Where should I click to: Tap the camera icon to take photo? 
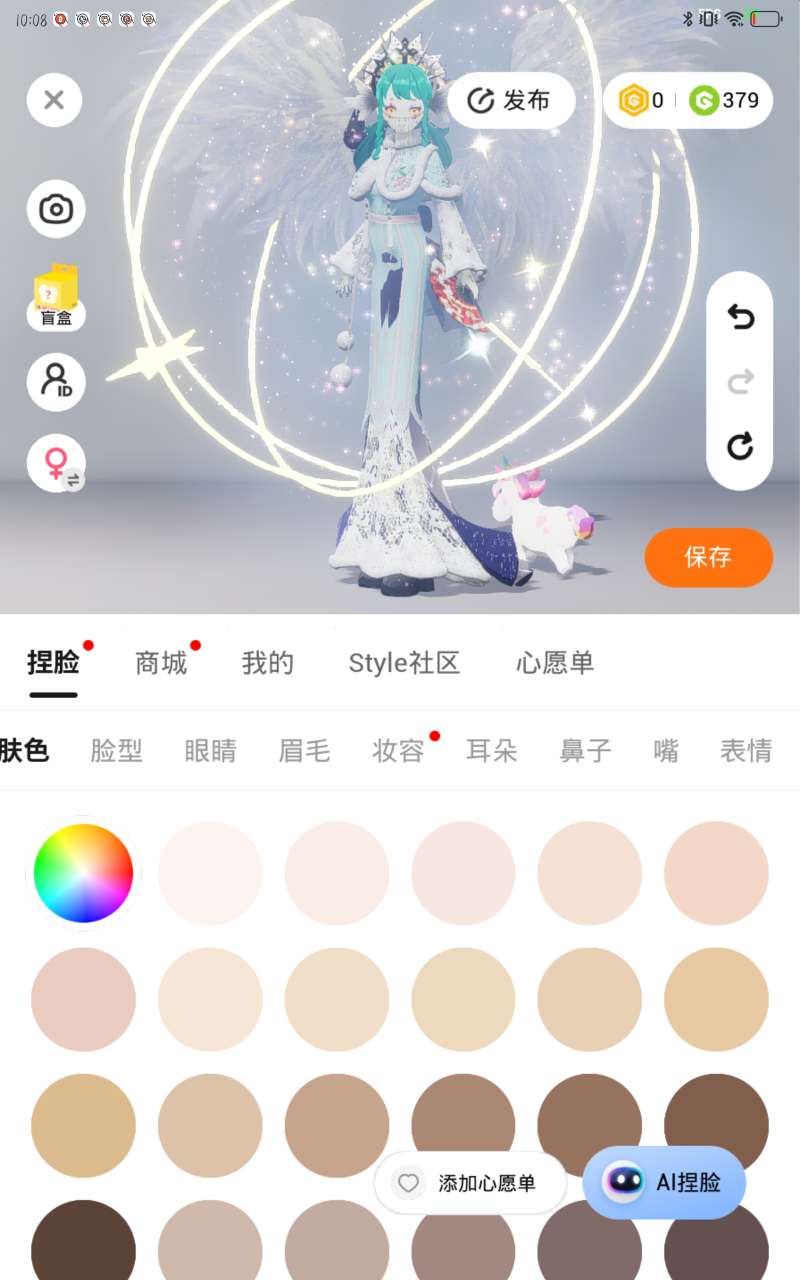[x=56, y=209]
